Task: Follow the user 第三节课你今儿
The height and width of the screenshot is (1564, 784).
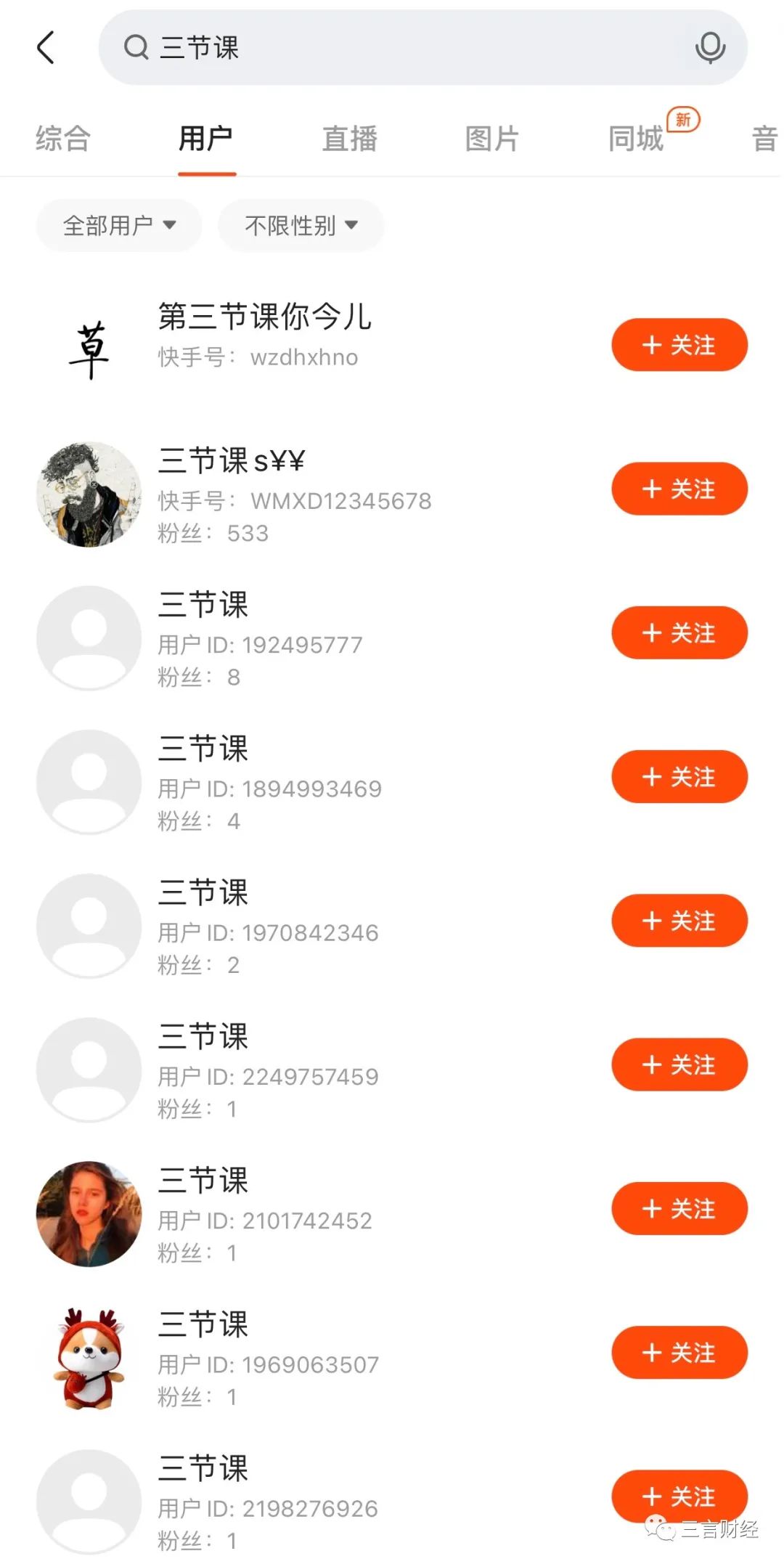Action: (679, 345)
